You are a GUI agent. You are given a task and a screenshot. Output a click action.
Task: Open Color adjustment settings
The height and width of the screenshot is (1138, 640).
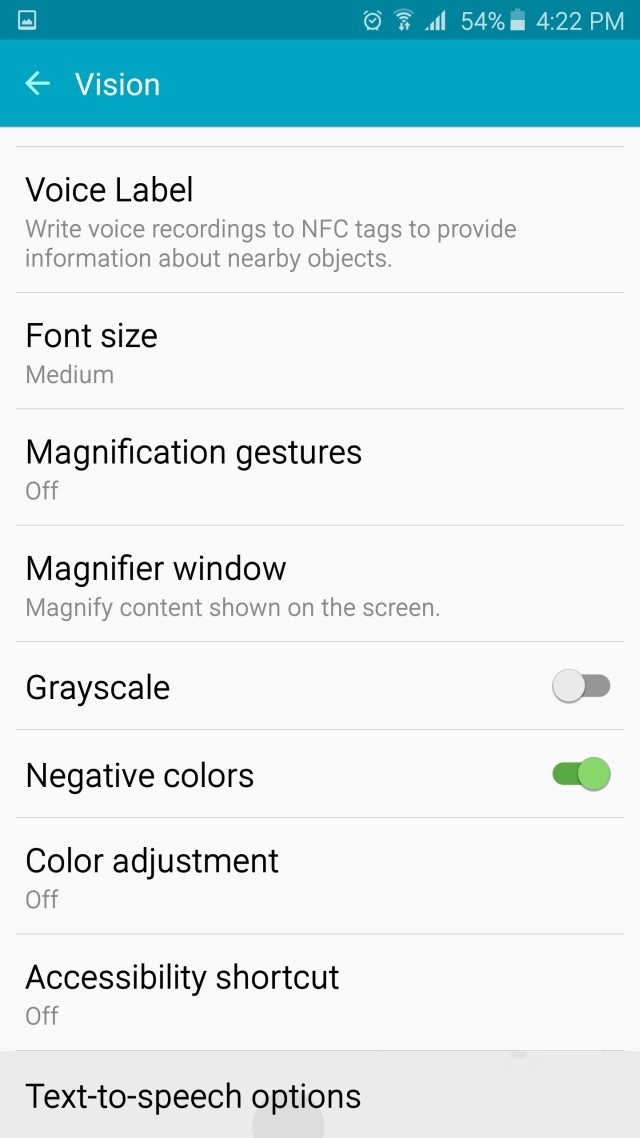click(320, 876)
